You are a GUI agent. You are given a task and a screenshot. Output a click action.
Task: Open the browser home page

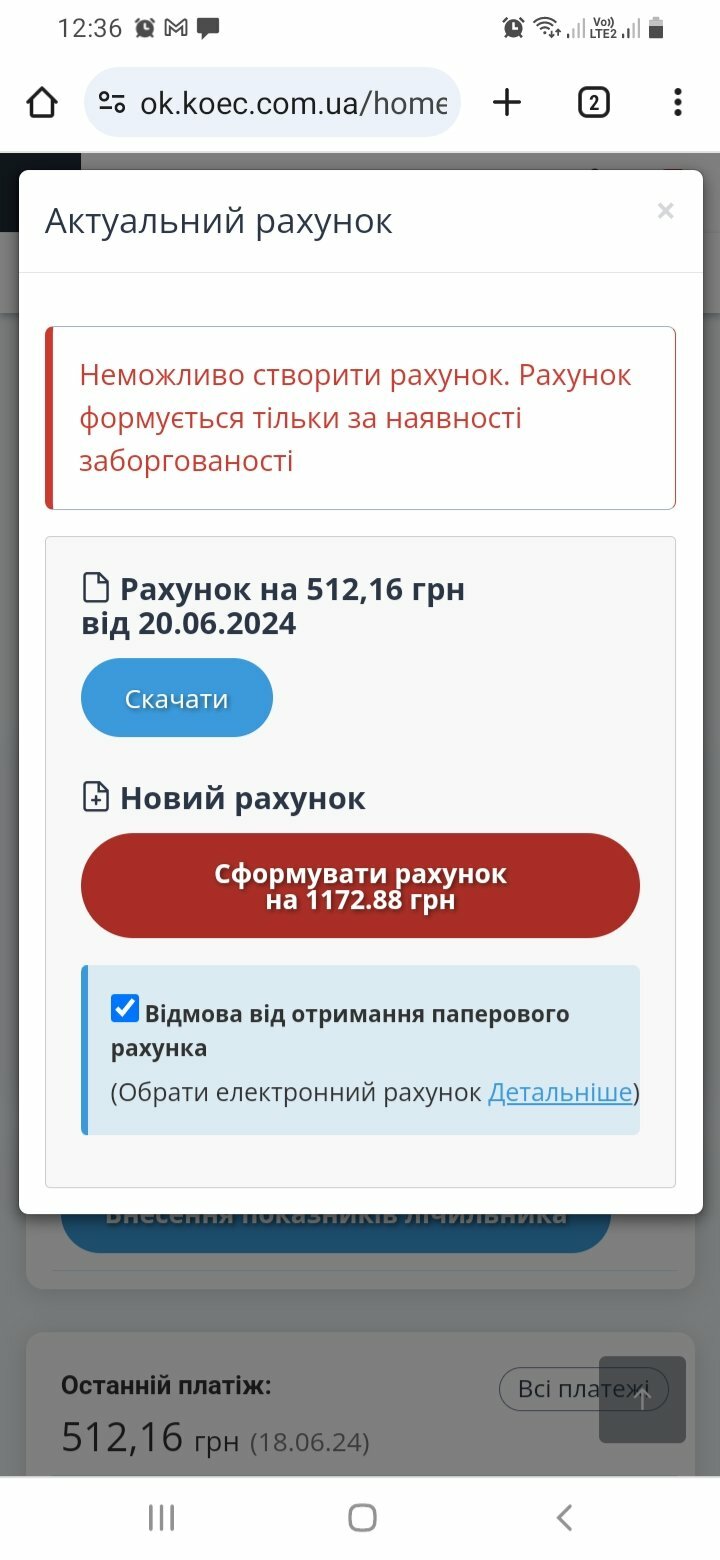tap(42, 102)
